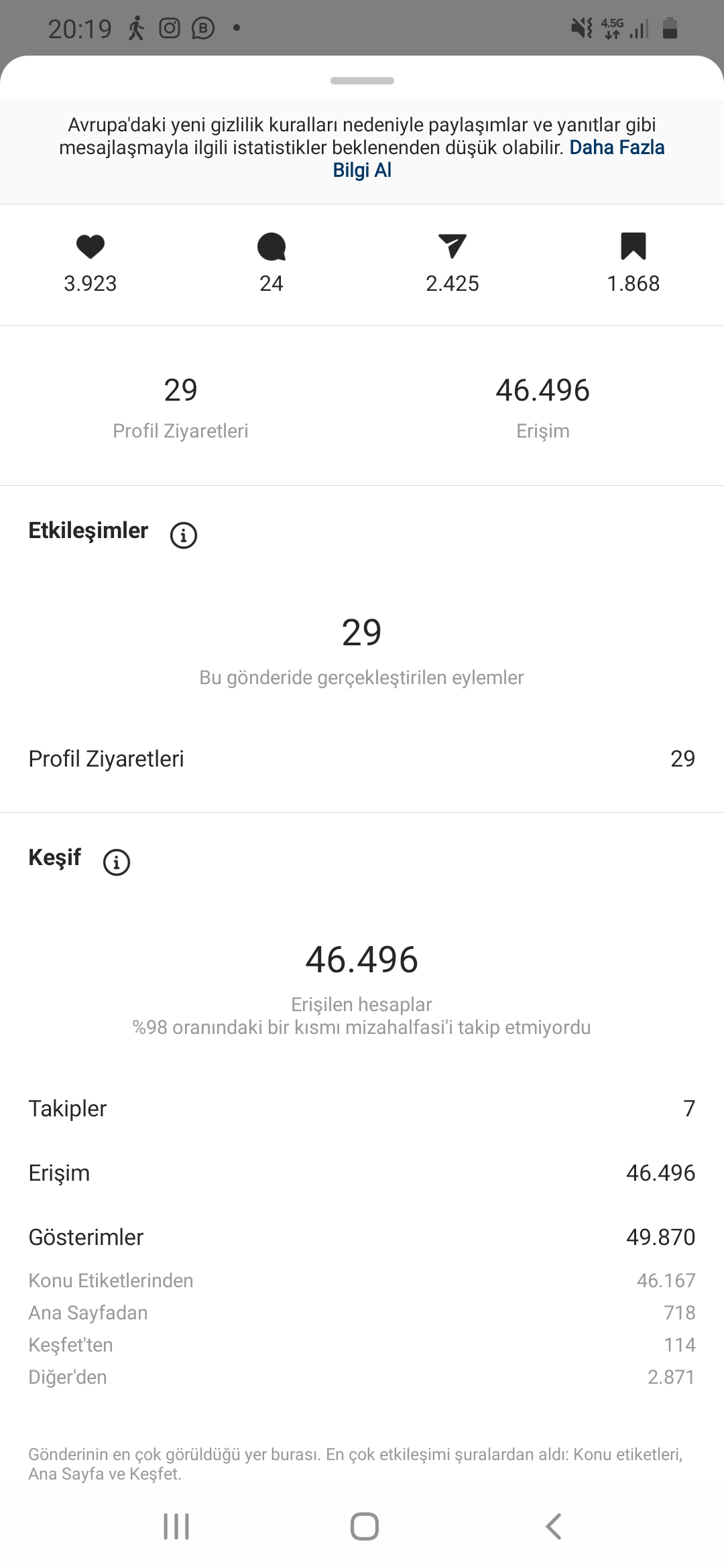Open recent apps from the navigation bar

pyautogui.click(x=176, y=1526)
